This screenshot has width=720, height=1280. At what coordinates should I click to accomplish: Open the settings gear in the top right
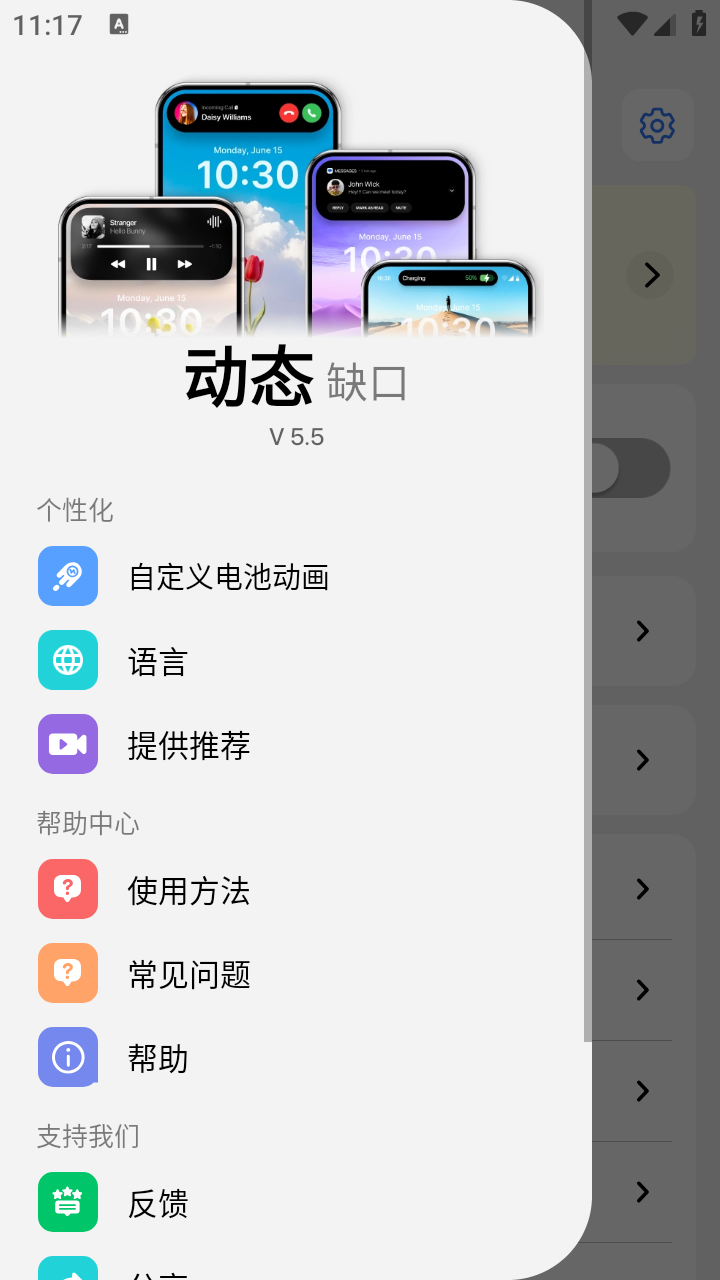pos(657,125)
